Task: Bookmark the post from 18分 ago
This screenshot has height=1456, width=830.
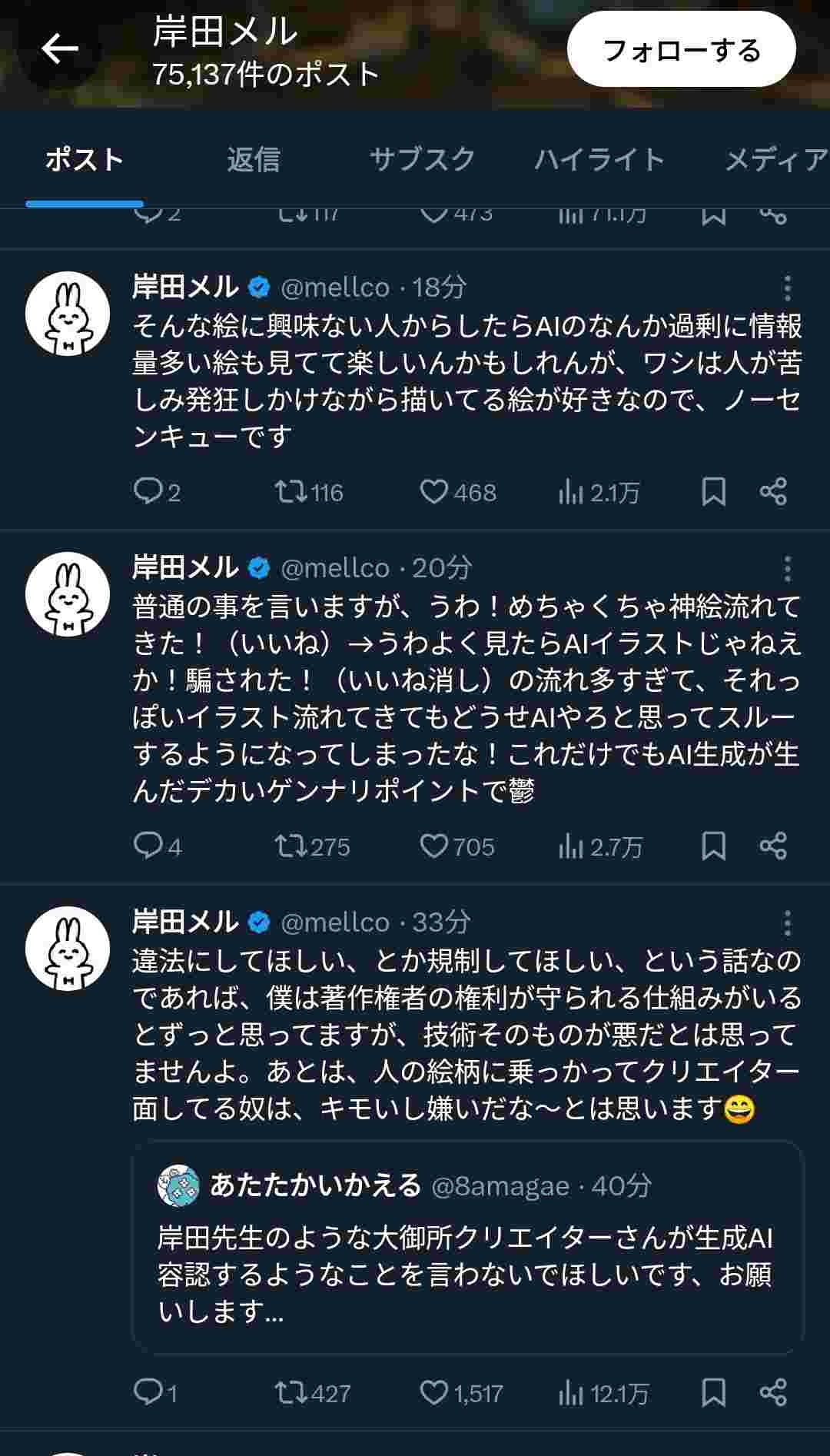Action: point(713,492)
